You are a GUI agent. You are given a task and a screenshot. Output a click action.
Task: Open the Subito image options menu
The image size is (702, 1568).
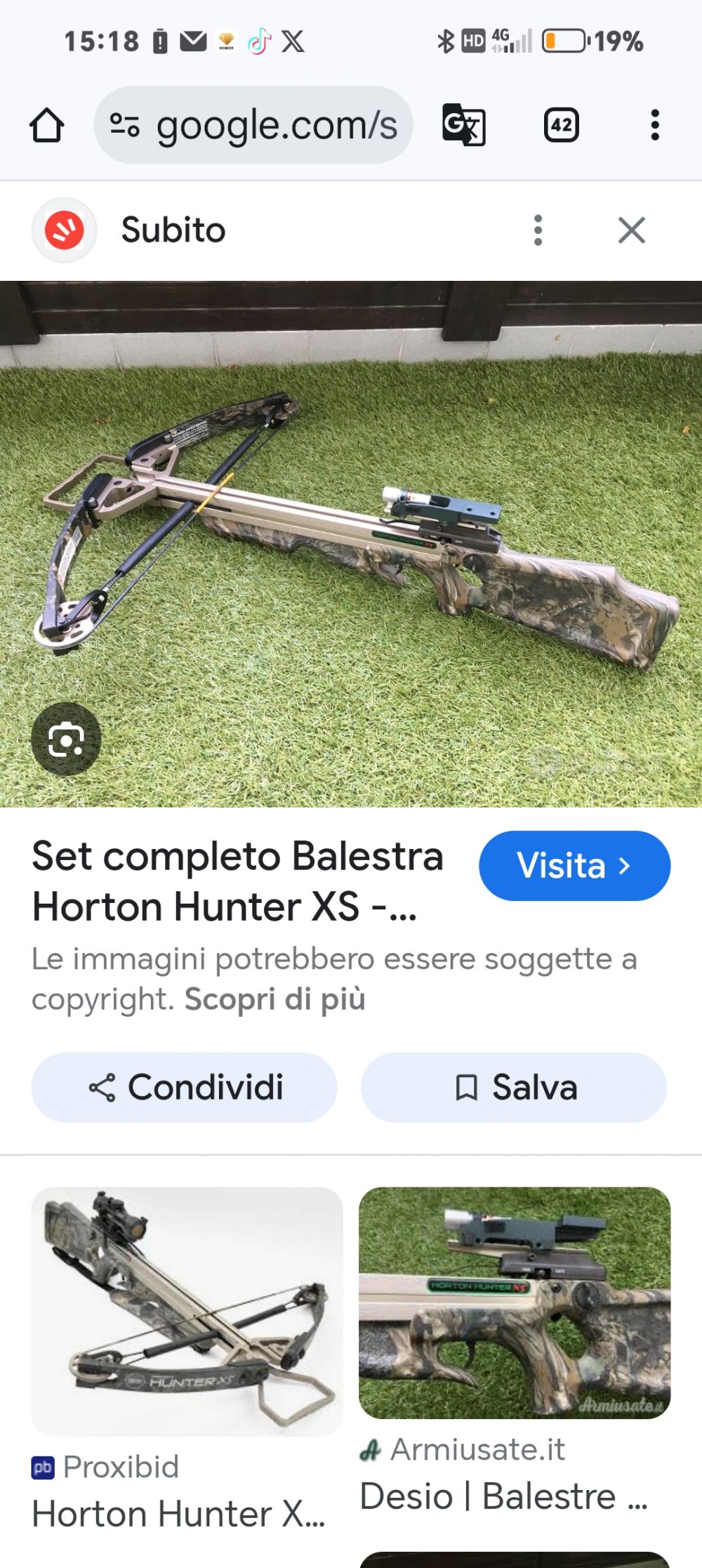pos(538,230)
